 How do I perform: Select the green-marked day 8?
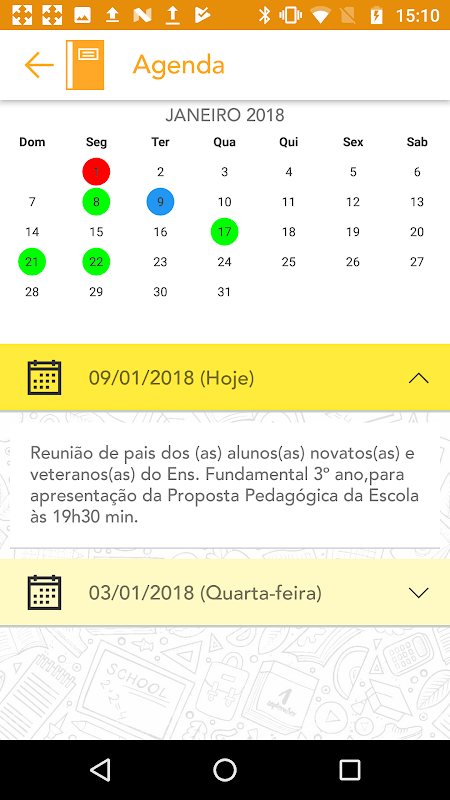click(96, 202)
